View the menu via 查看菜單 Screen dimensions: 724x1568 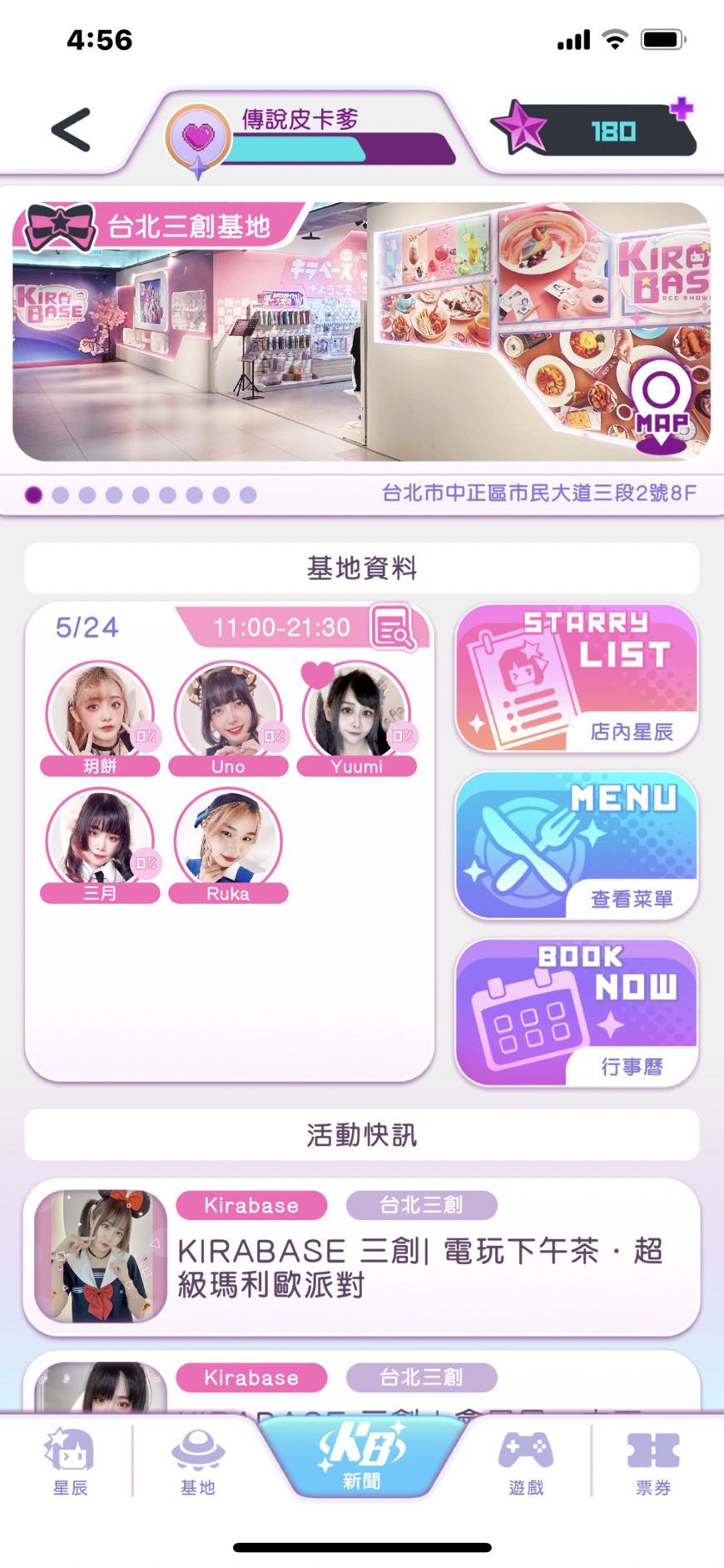pyautogui.click(x=577, y=846)
